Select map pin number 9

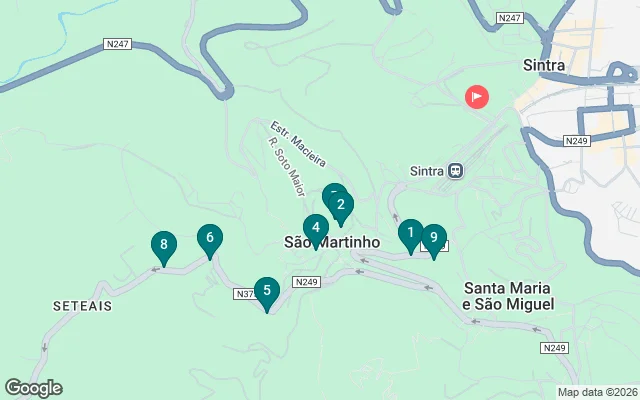433,239
